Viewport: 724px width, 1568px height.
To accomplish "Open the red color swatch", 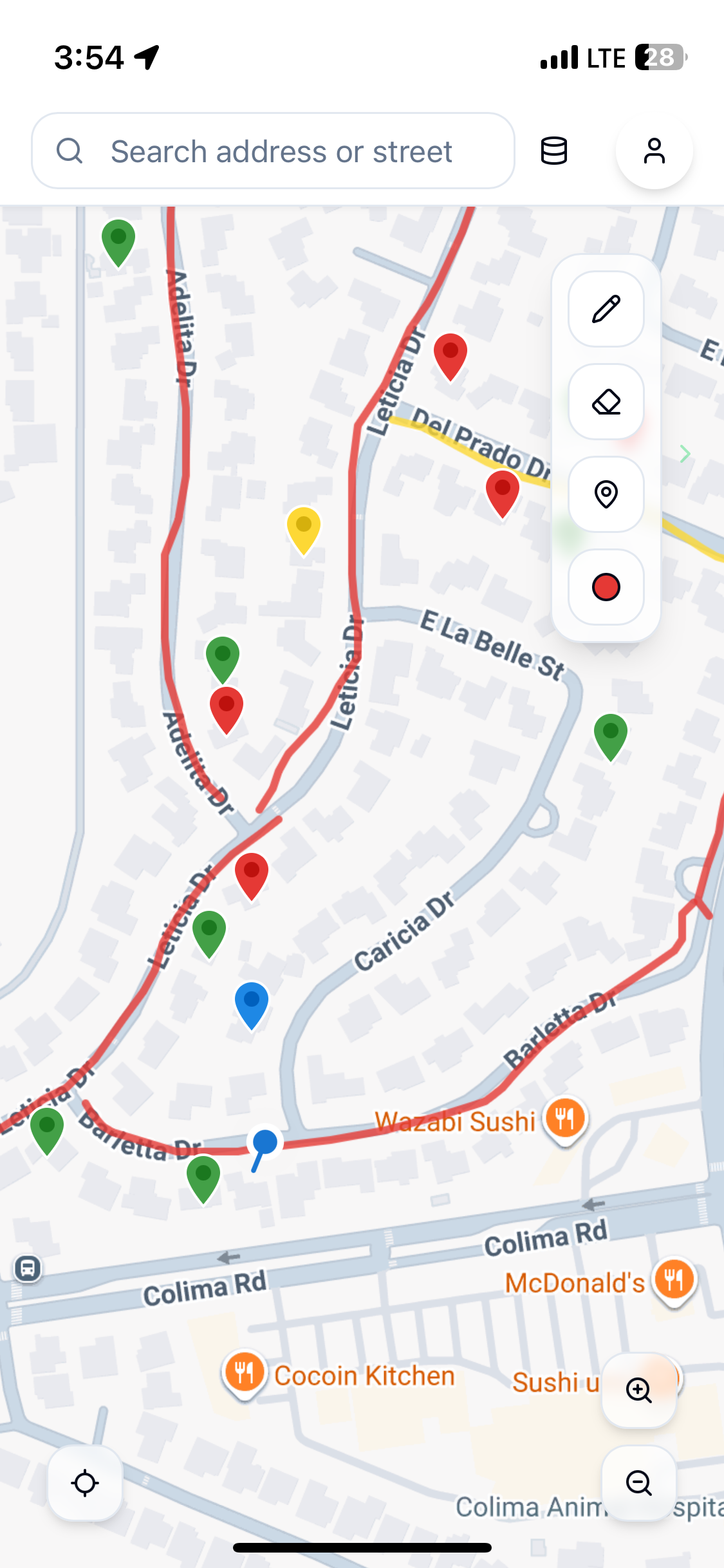I will coord(606,586).
